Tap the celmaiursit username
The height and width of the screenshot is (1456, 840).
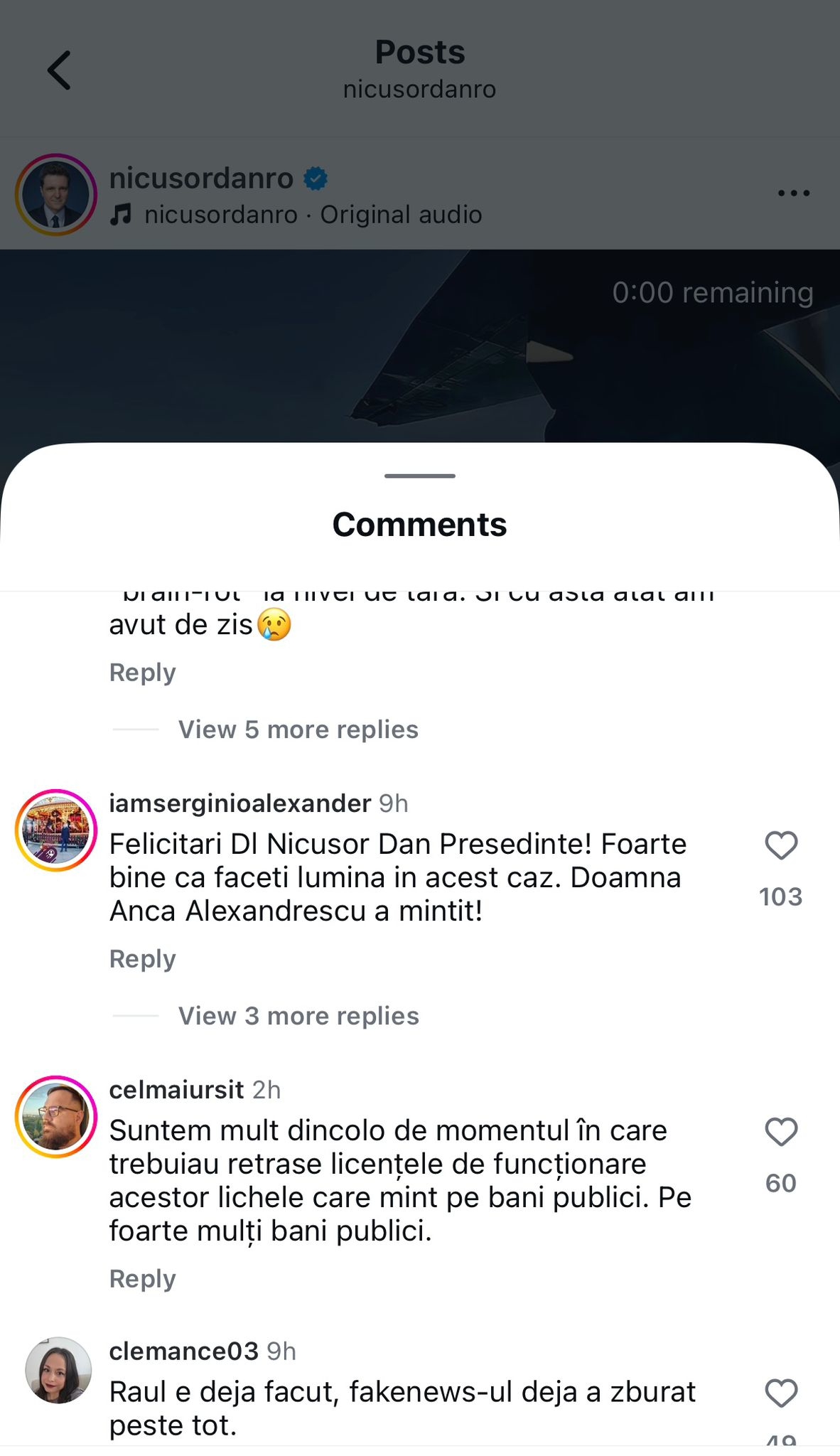(x=176, y=1090)
